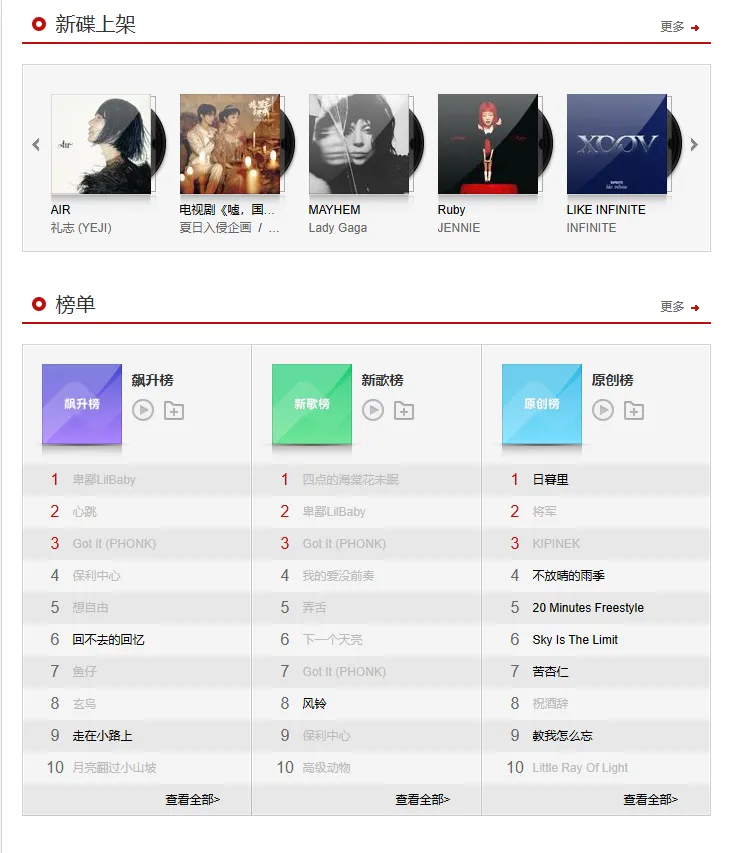Open the AIR album by YEJI
This screenshot has width=731, height=853.
100,144
